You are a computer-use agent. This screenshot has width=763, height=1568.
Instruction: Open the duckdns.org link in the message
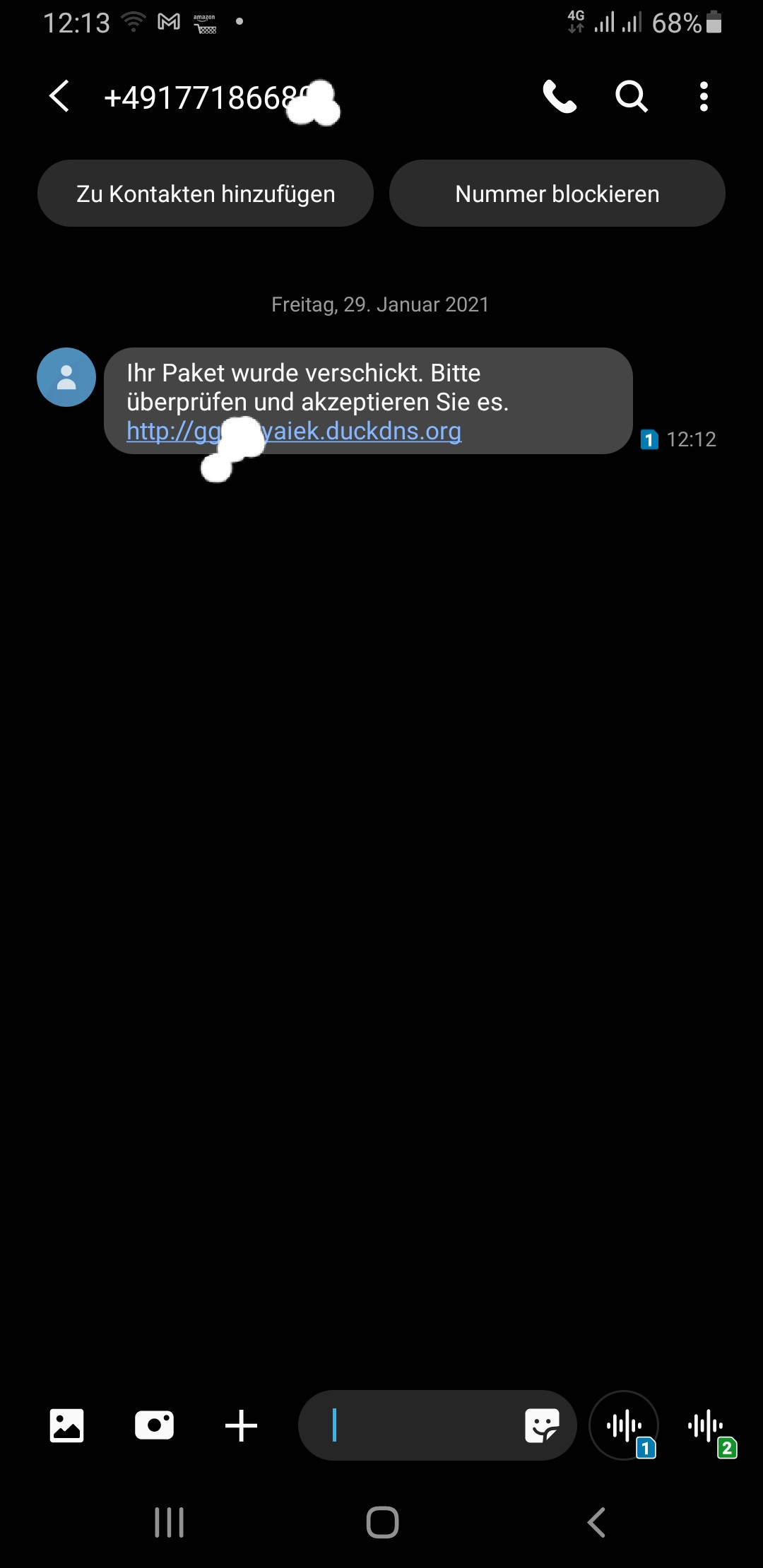[294, 431]
